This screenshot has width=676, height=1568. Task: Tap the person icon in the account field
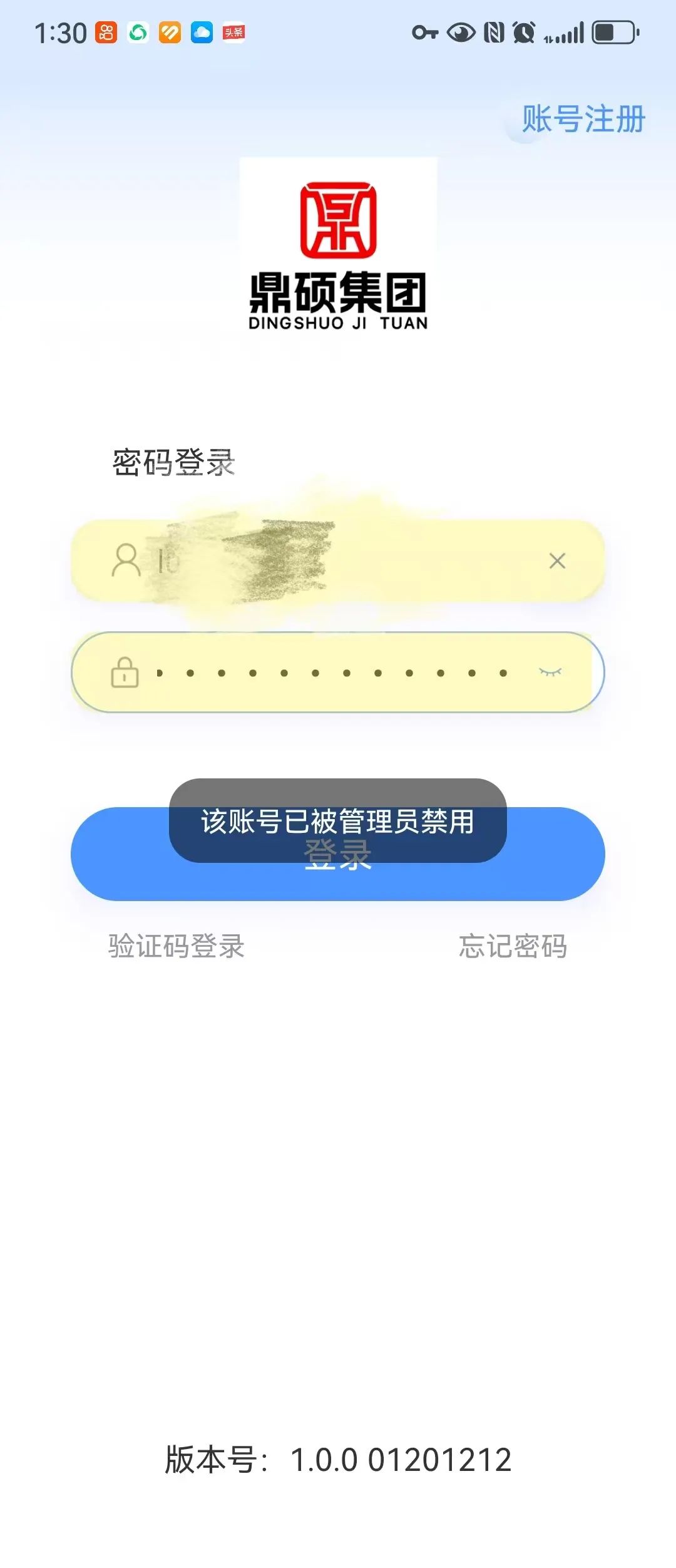(x=126, y=560)
